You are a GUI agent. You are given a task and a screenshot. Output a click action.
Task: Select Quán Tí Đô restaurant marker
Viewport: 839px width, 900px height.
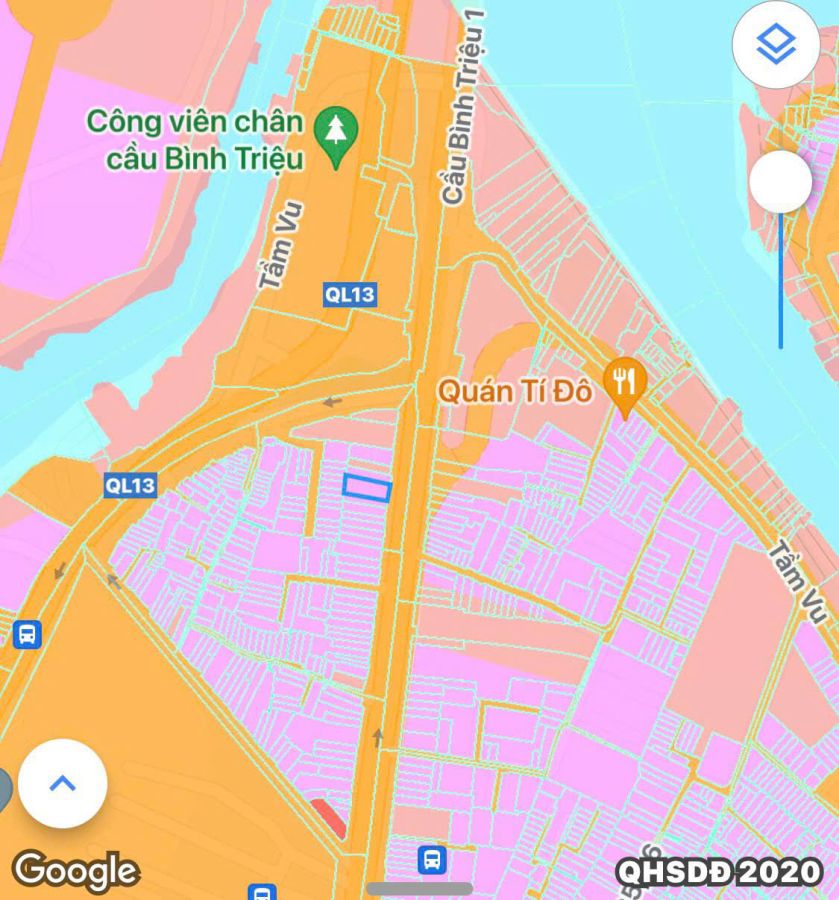(626, 384)
